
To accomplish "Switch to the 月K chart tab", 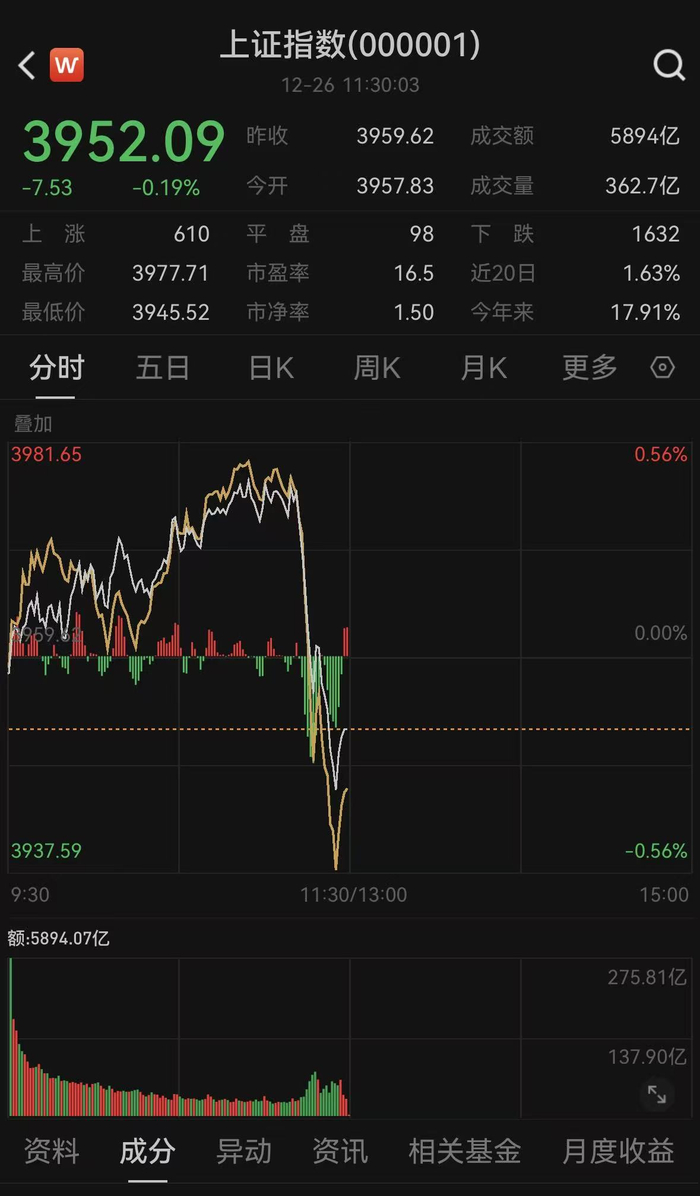I will pyautogui.click(x=484, y=368).
